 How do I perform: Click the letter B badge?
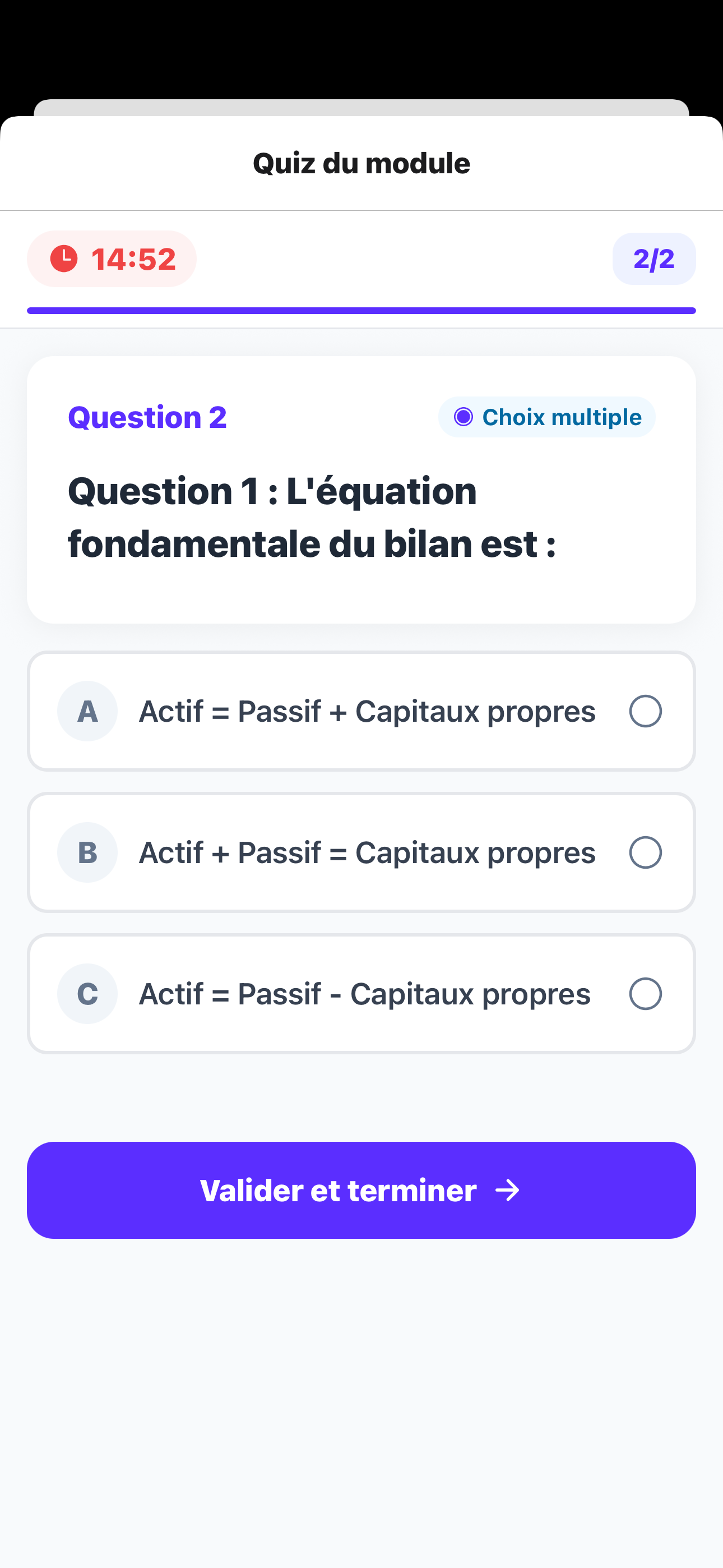[x=87, y=851]
